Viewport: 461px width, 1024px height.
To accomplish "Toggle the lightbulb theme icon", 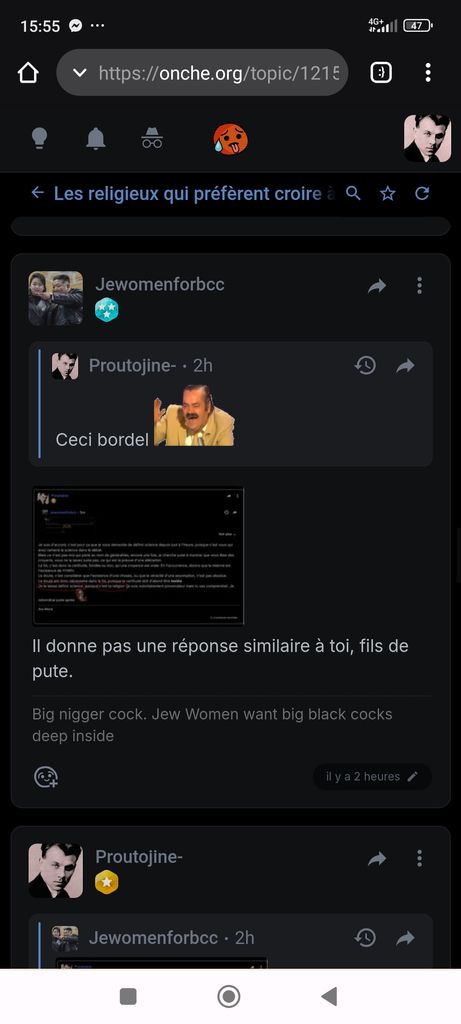I will [x=39, y=138].
